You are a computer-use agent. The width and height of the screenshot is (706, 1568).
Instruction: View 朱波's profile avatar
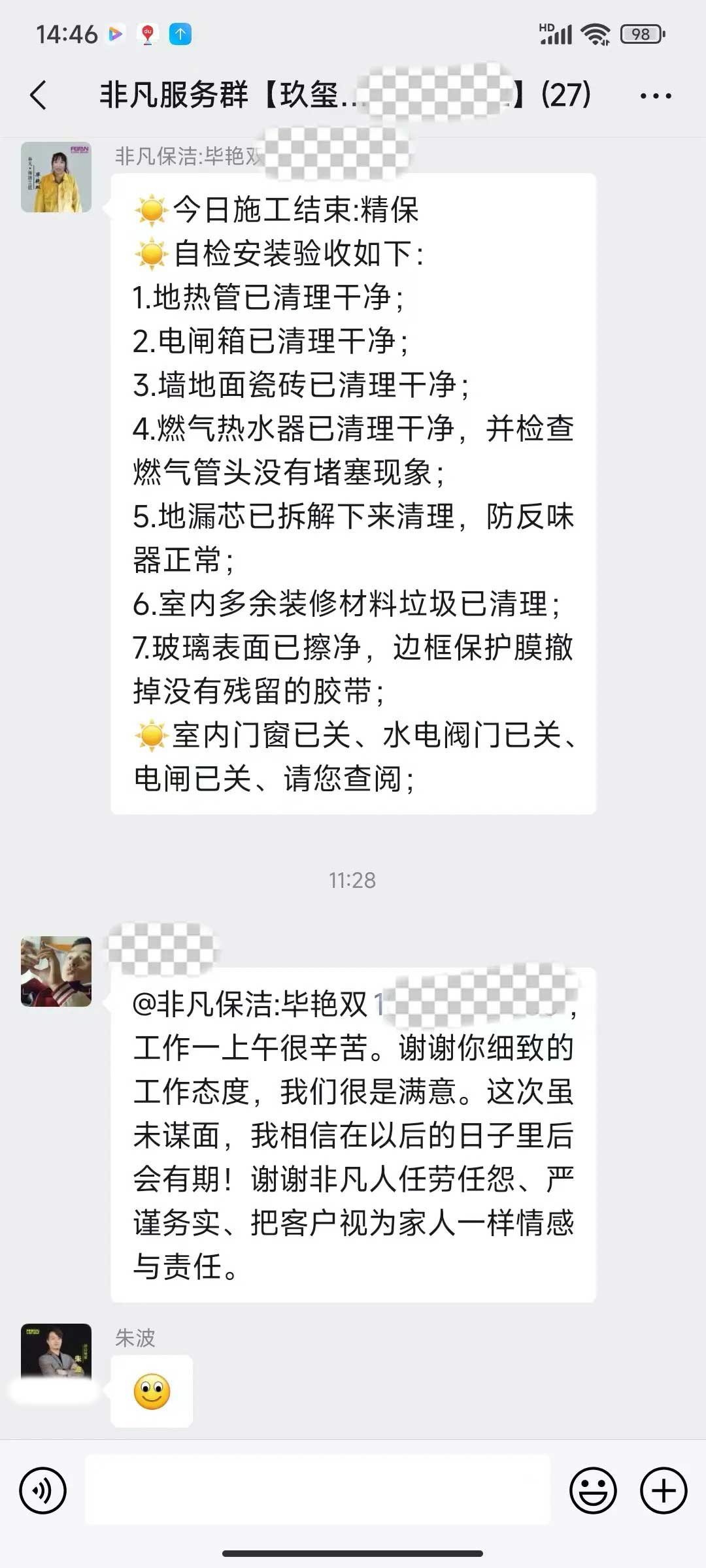[56, 1354]
